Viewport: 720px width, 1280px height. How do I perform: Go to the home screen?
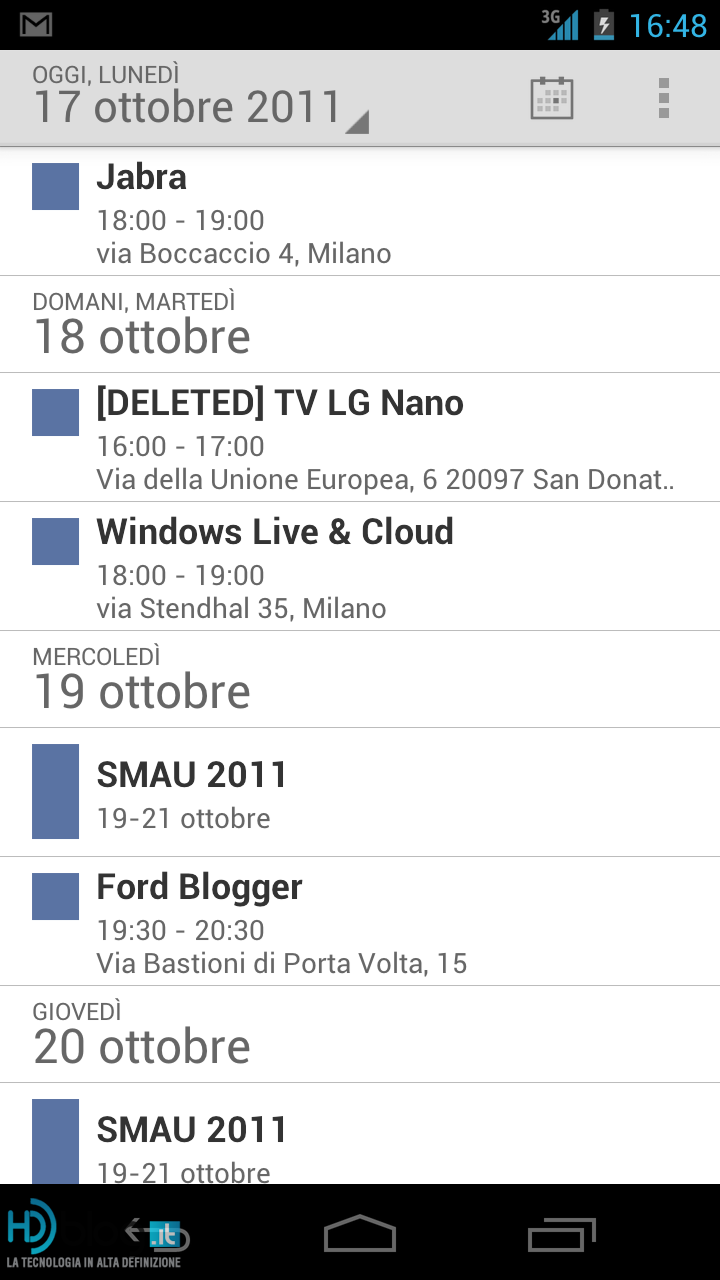pyautogui.click(x=360, y=1233)
